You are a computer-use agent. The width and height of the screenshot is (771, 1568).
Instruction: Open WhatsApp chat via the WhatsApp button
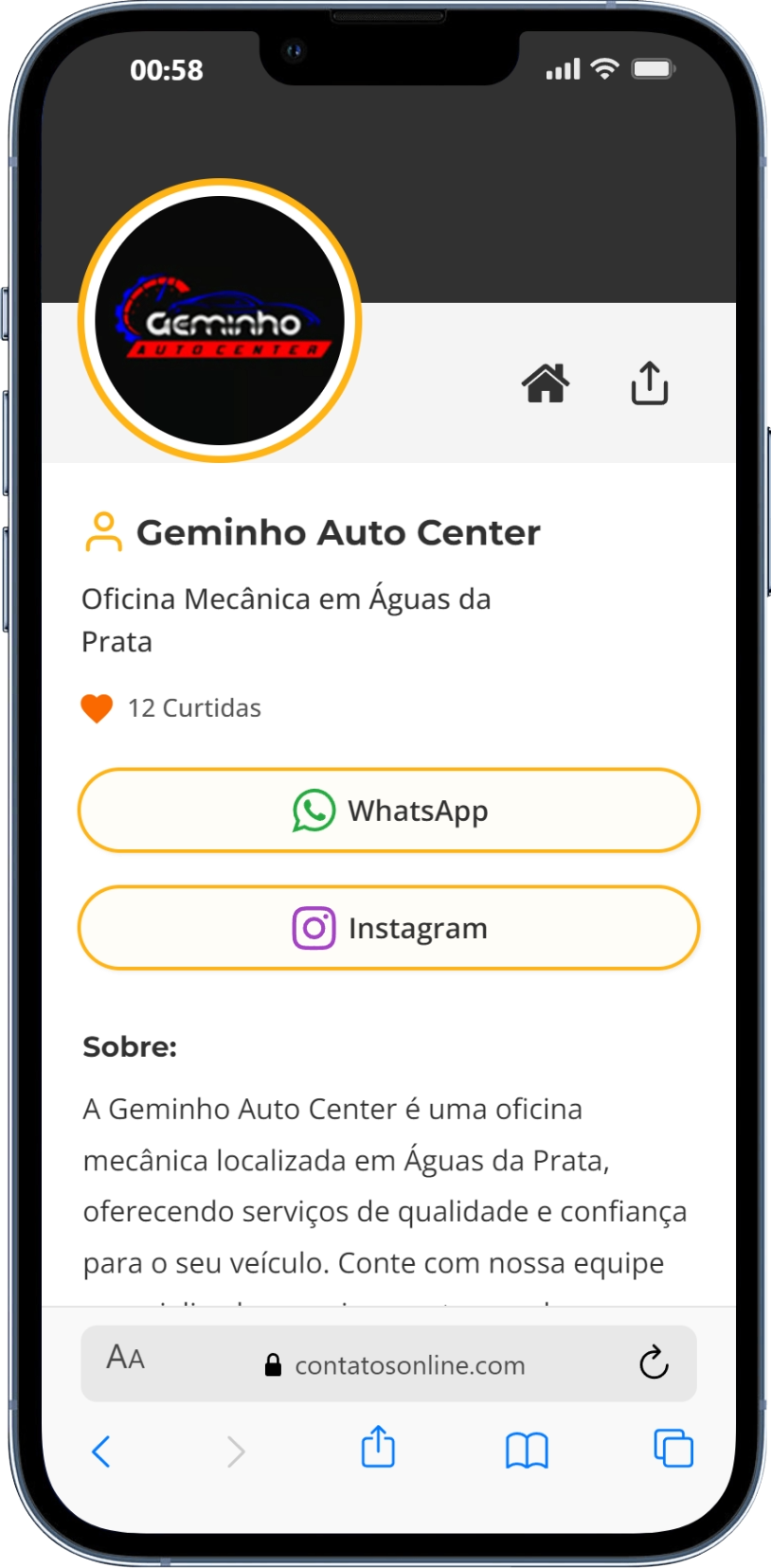(389, 811)
